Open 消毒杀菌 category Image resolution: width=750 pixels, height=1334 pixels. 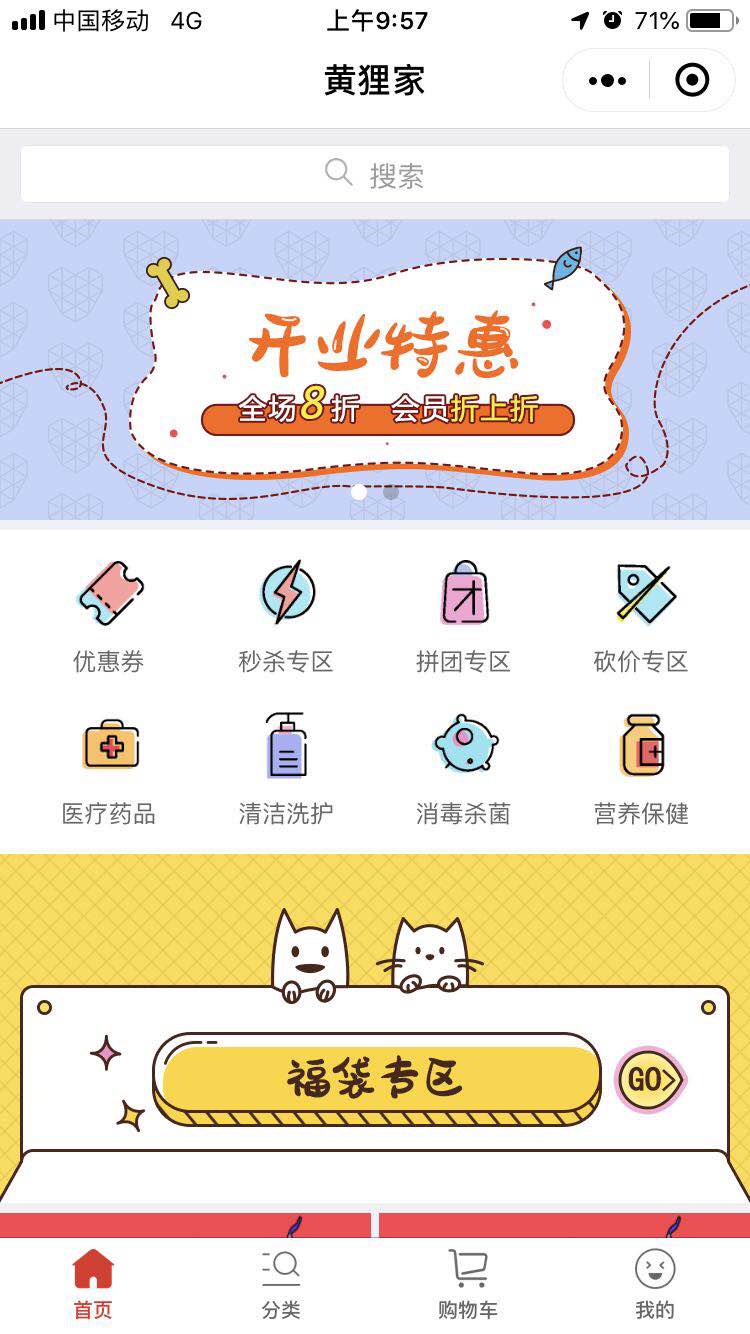tap(464, 769)
